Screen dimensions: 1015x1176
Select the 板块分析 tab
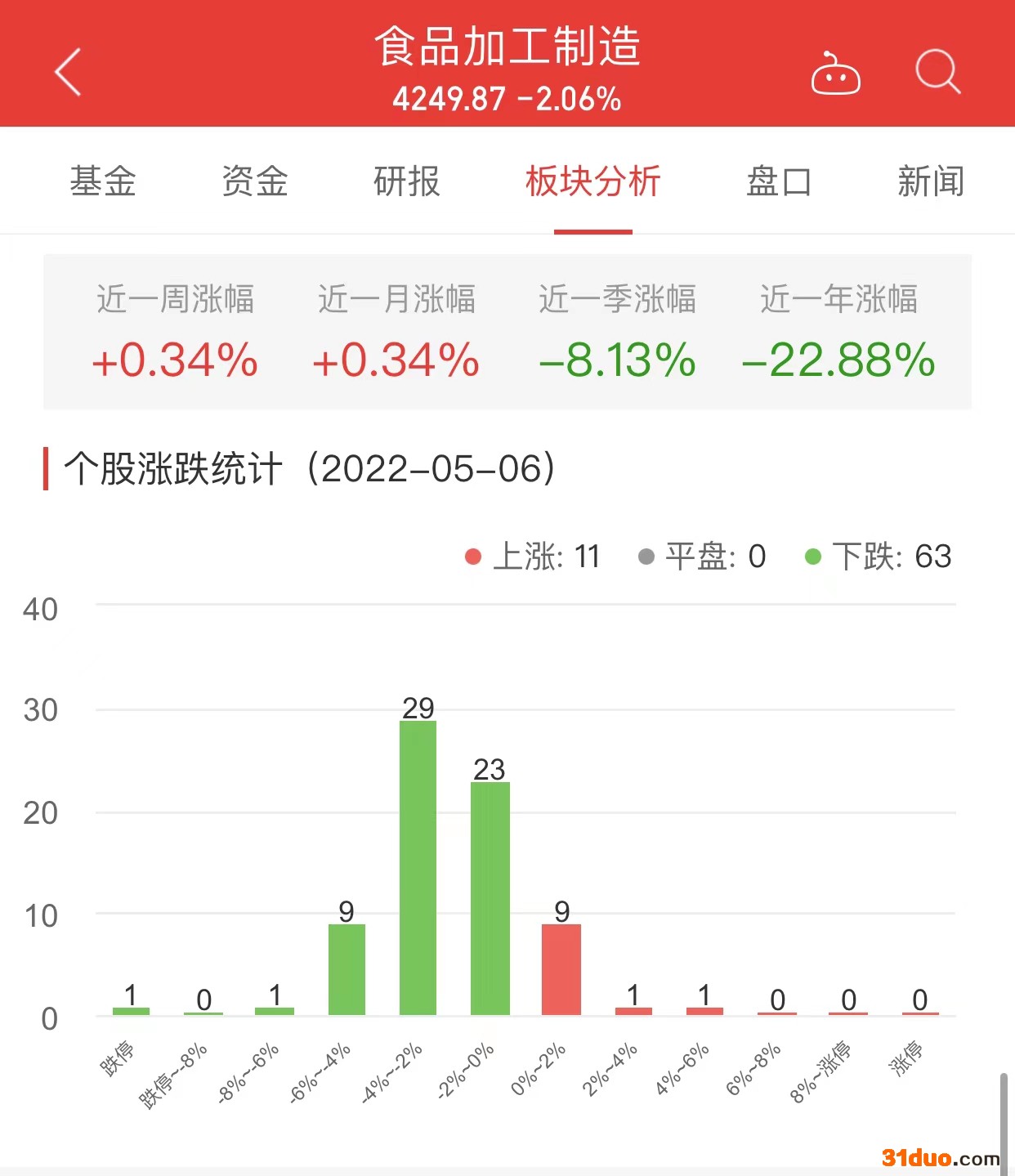click(592, 181)
